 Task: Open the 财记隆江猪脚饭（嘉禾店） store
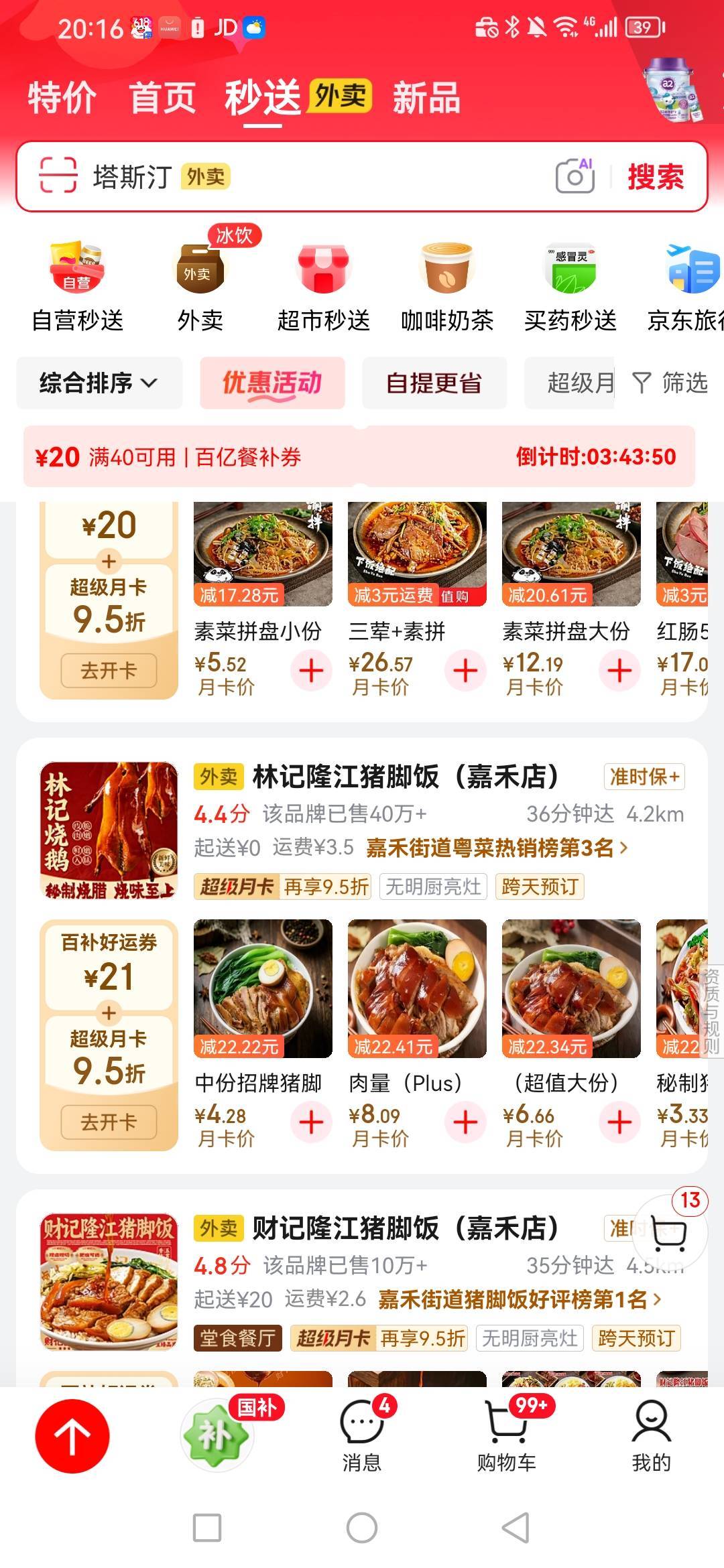coord(405,1228)
